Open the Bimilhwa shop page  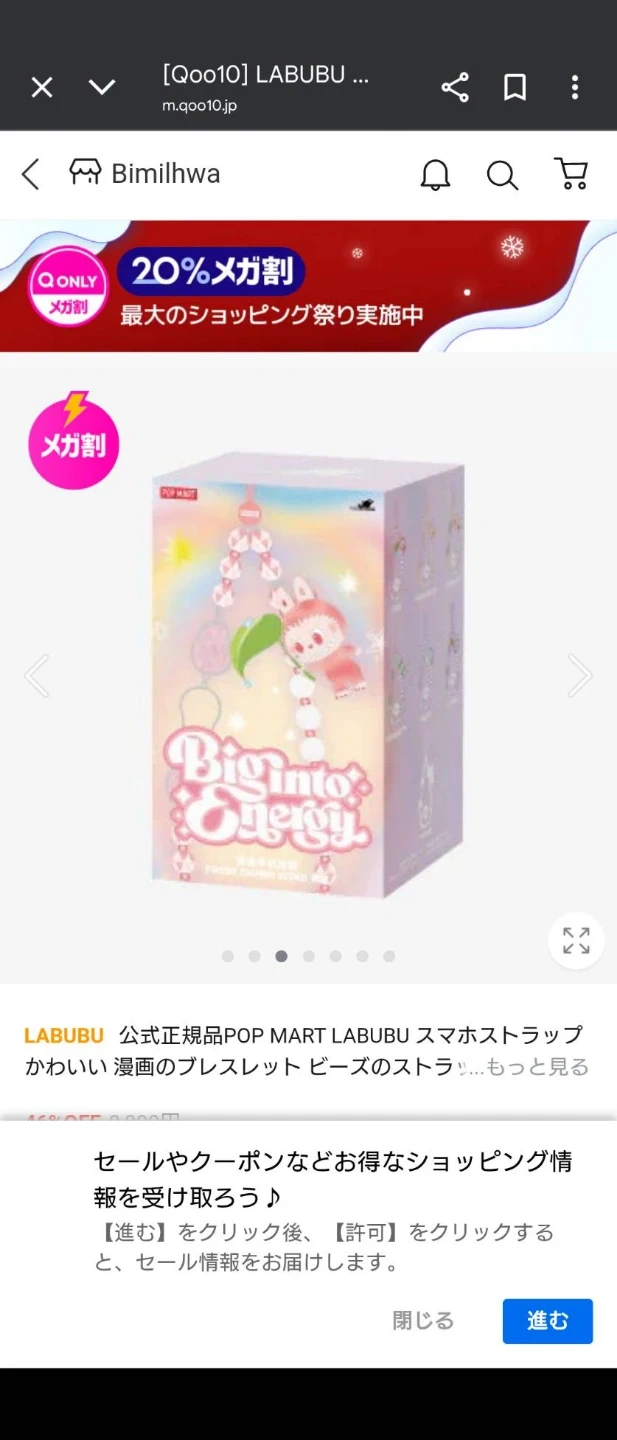(x=145, y=174)
